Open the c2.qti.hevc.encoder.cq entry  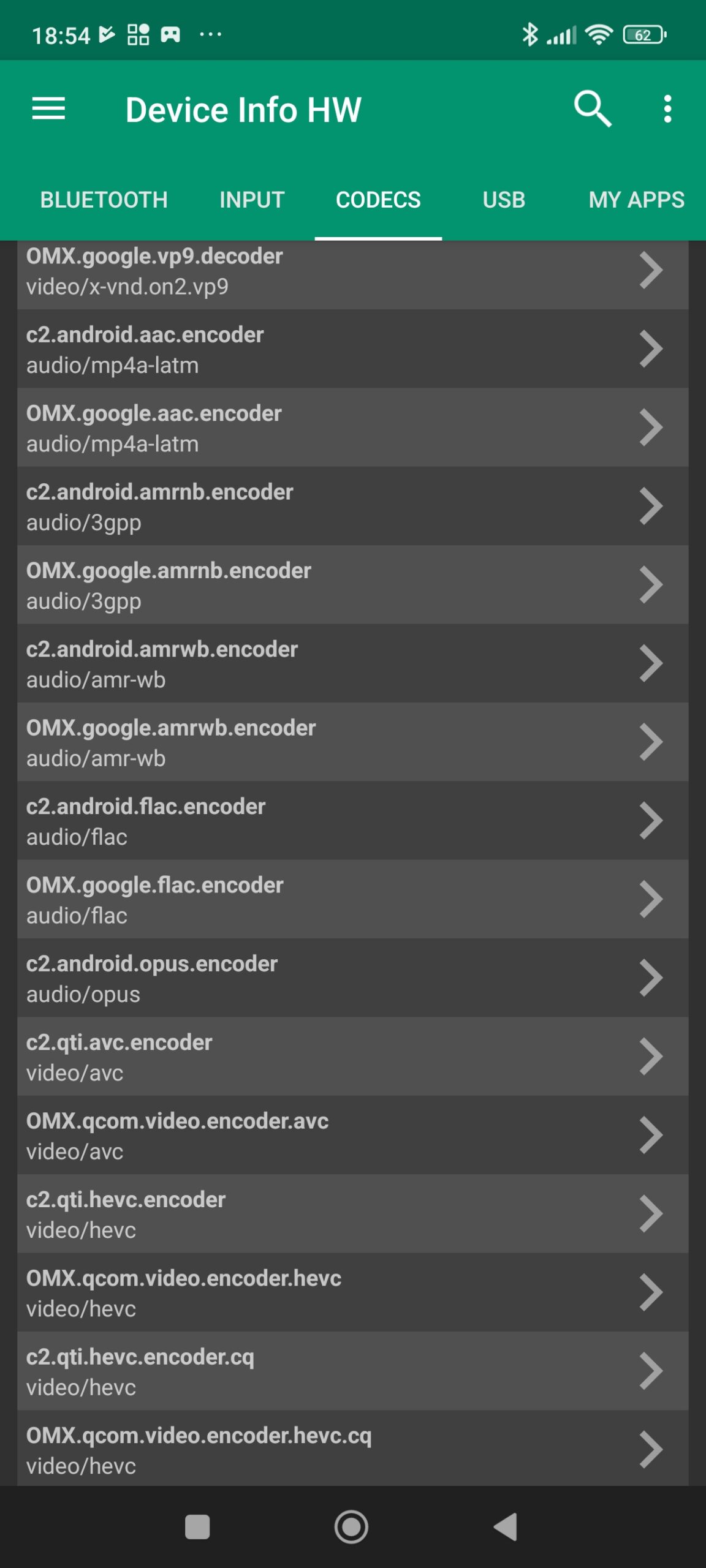click(x=352, y=1371)
